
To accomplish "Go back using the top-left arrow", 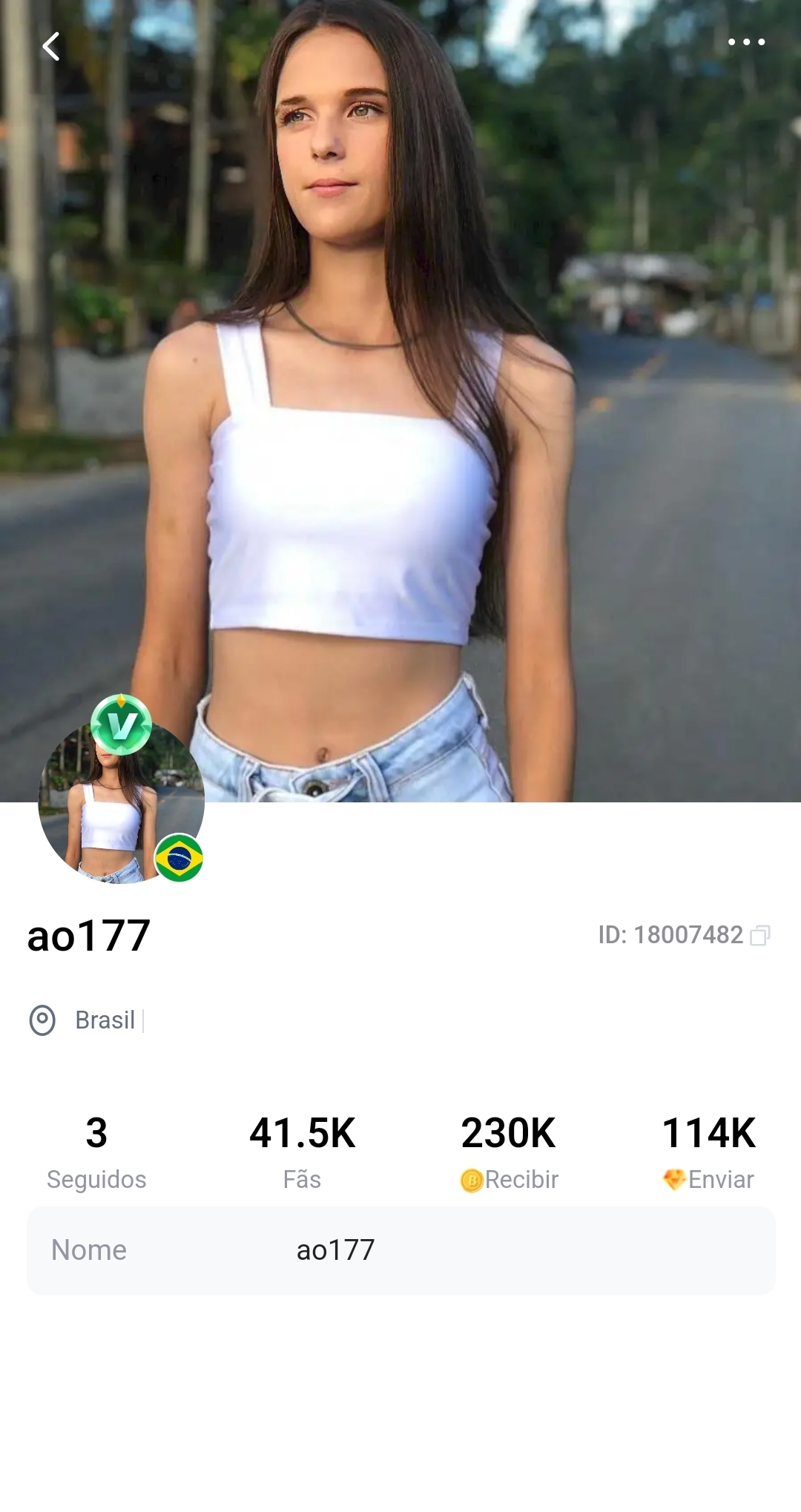I will tap(50, 46).
